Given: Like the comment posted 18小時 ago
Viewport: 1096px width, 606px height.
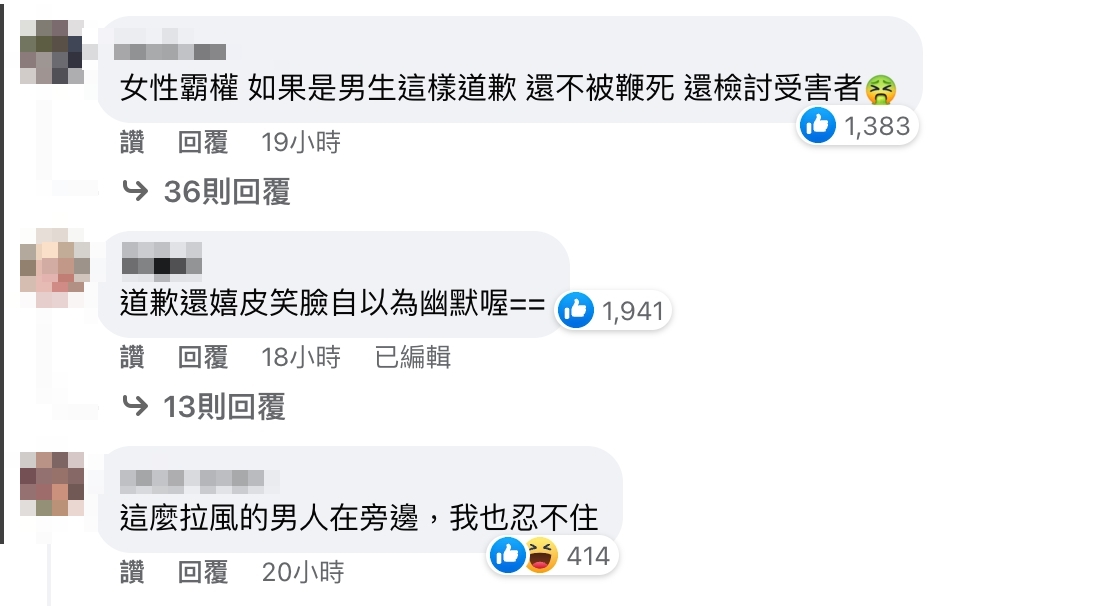Looking at the screenshot, I should [x=132, y=357].
